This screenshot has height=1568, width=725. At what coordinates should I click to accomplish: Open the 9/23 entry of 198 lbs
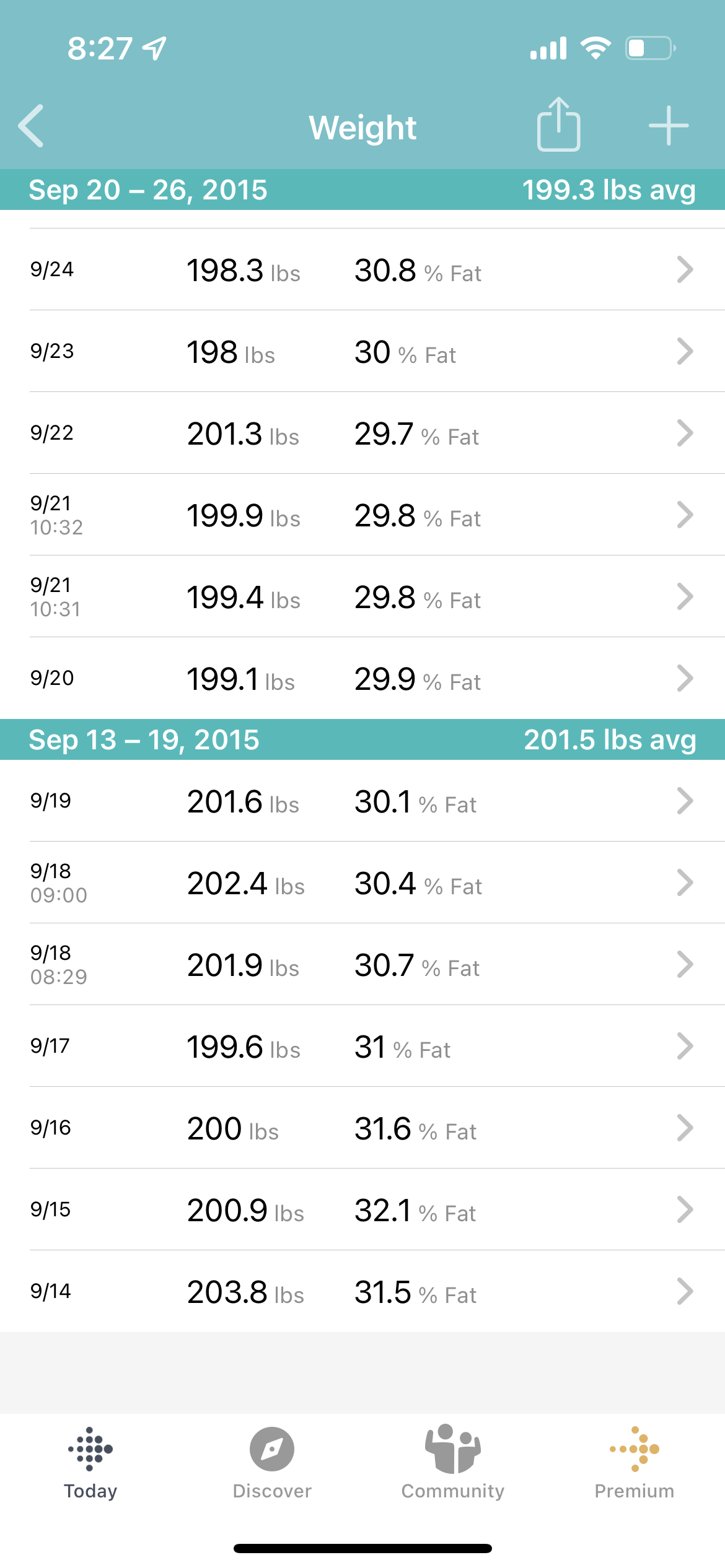pos(362,352)
